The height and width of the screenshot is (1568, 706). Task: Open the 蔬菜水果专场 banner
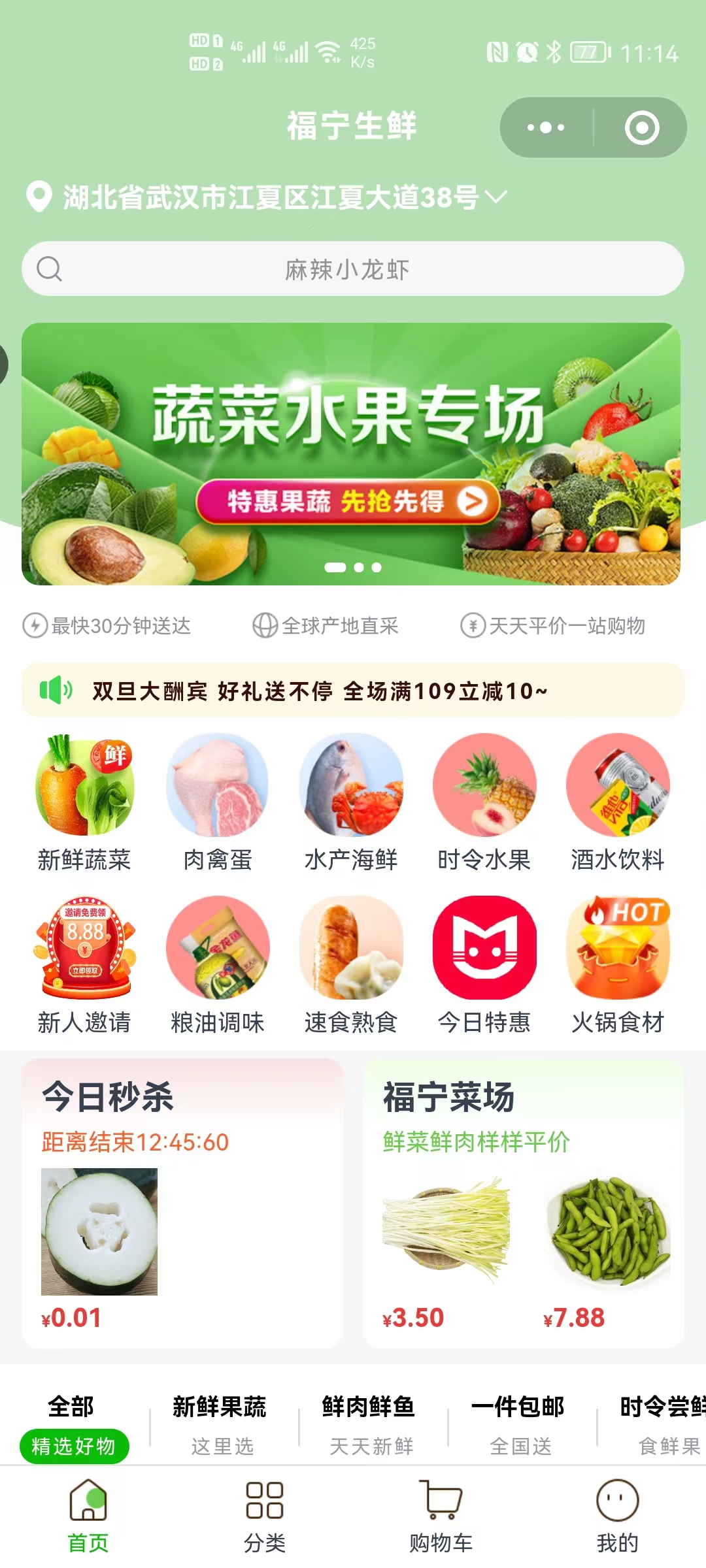[x=351, y=453]
